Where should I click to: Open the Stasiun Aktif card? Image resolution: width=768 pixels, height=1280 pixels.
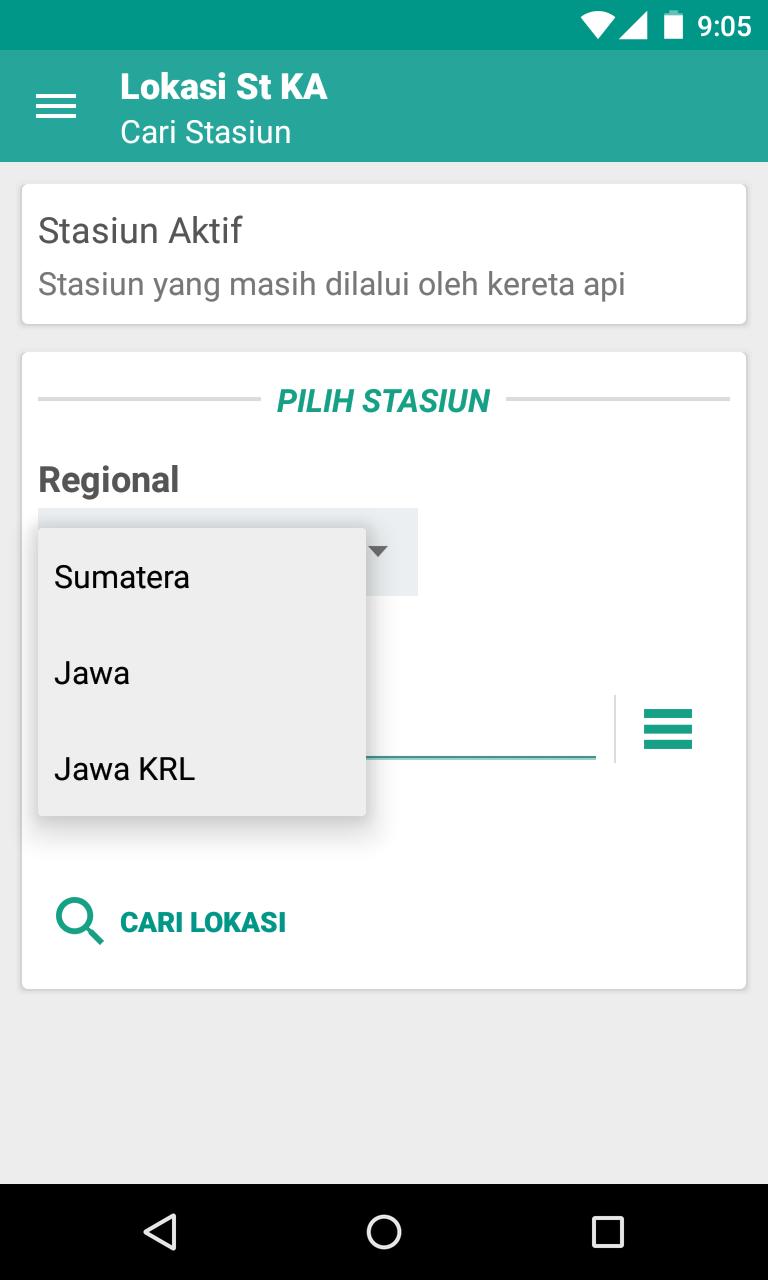click(x=384, y=254)
